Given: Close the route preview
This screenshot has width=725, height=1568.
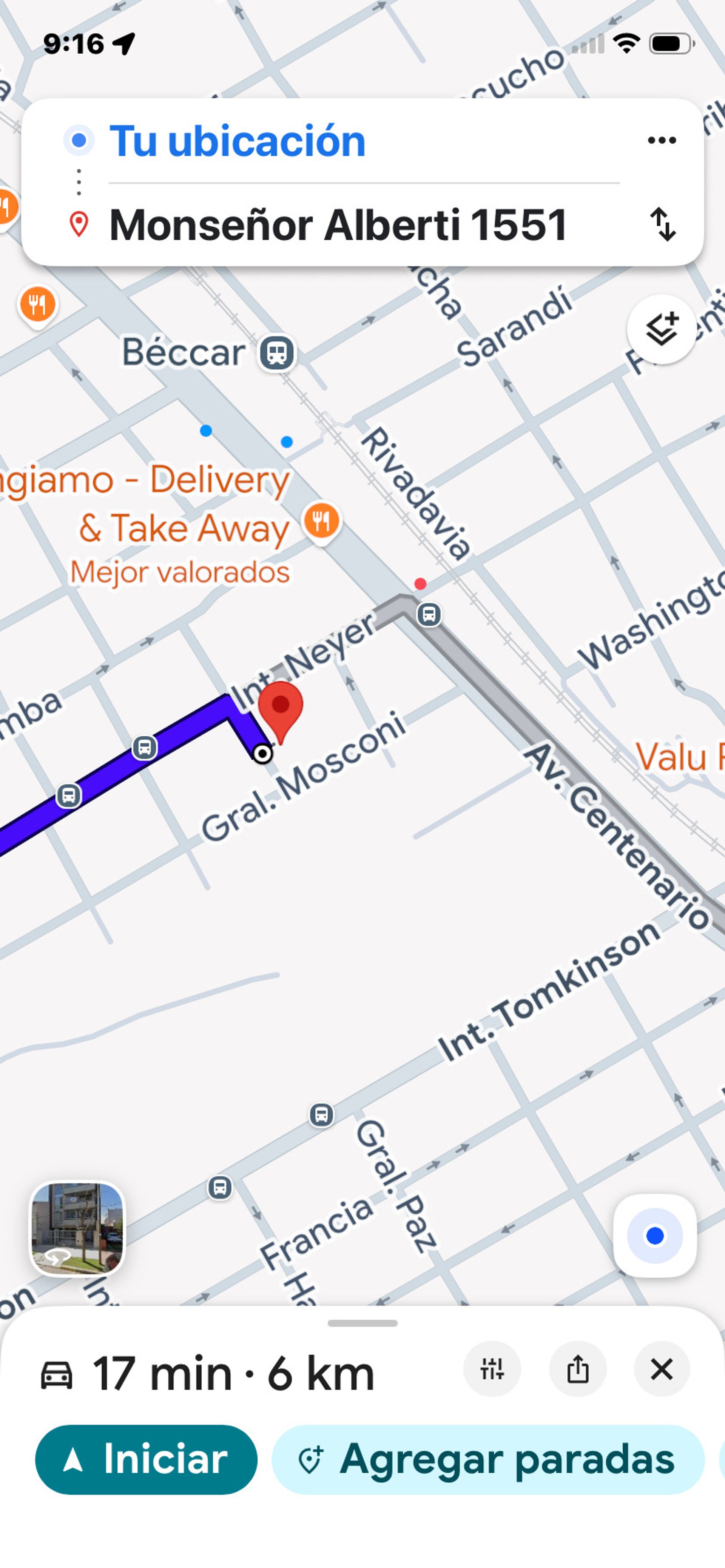Looking at the screenshot, I should pyautogui.click(x=662, y=1369).
